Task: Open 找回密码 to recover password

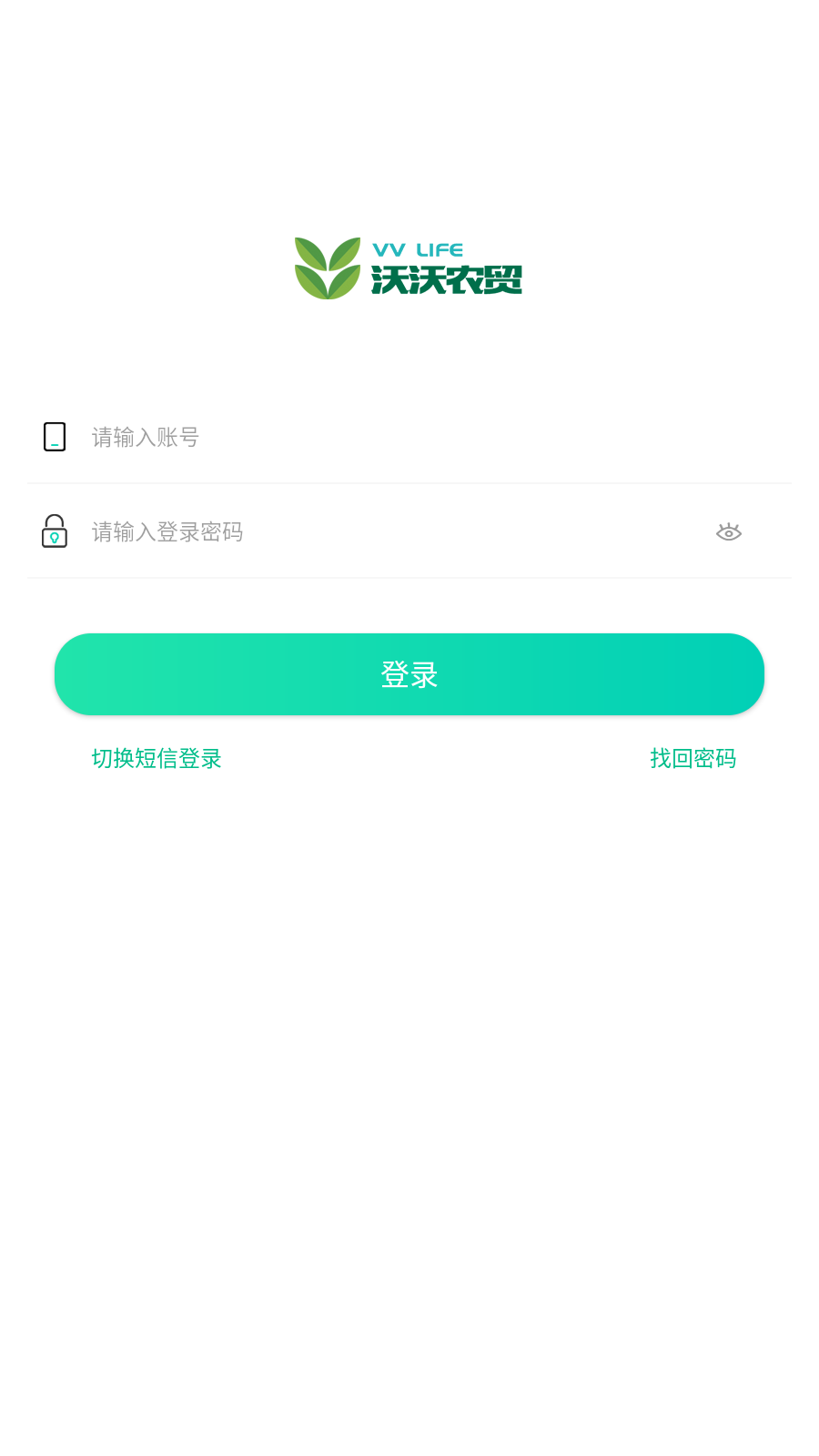Action: tap(693, 759)
